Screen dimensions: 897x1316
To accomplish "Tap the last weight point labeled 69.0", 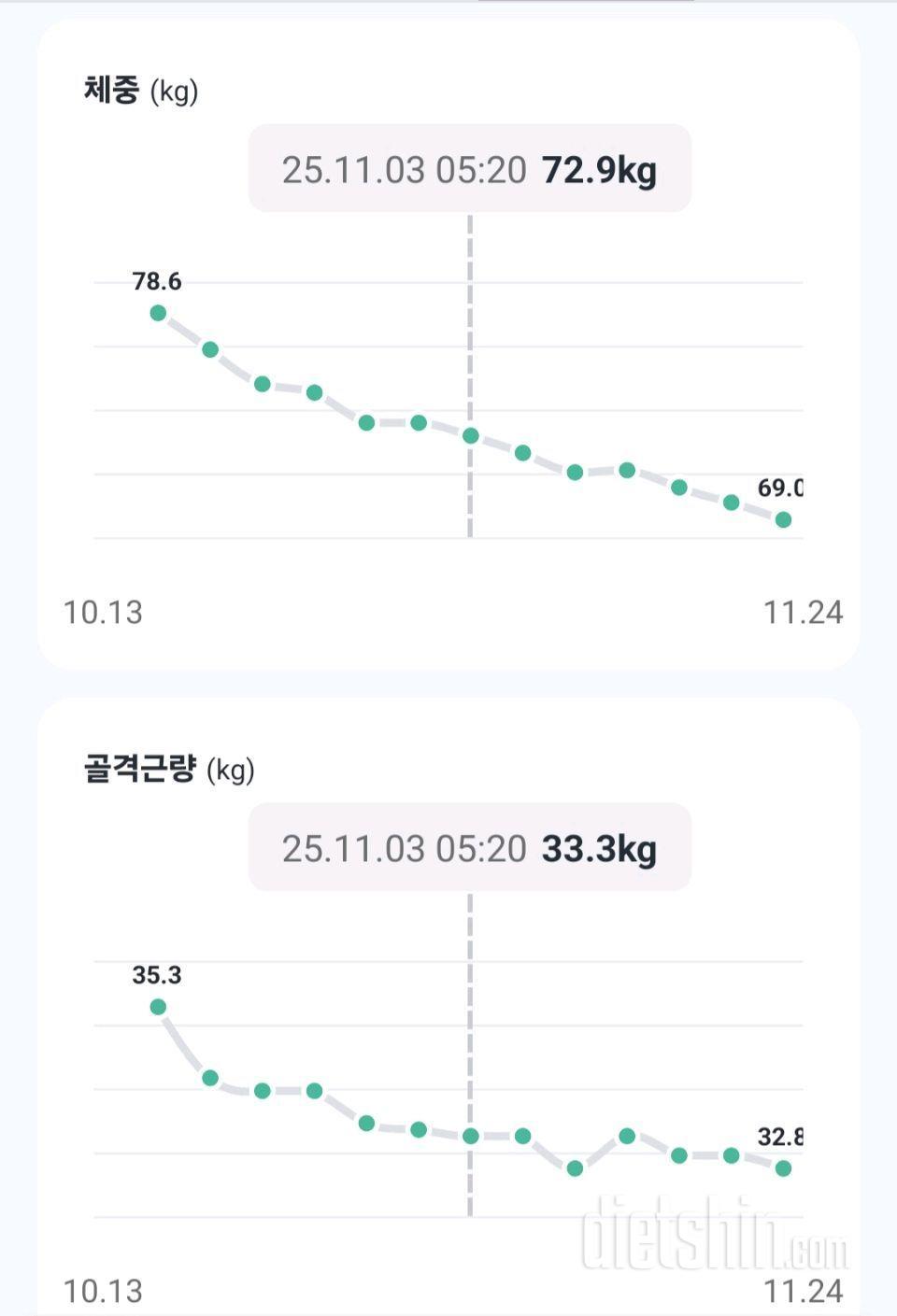I will [783, 519].
